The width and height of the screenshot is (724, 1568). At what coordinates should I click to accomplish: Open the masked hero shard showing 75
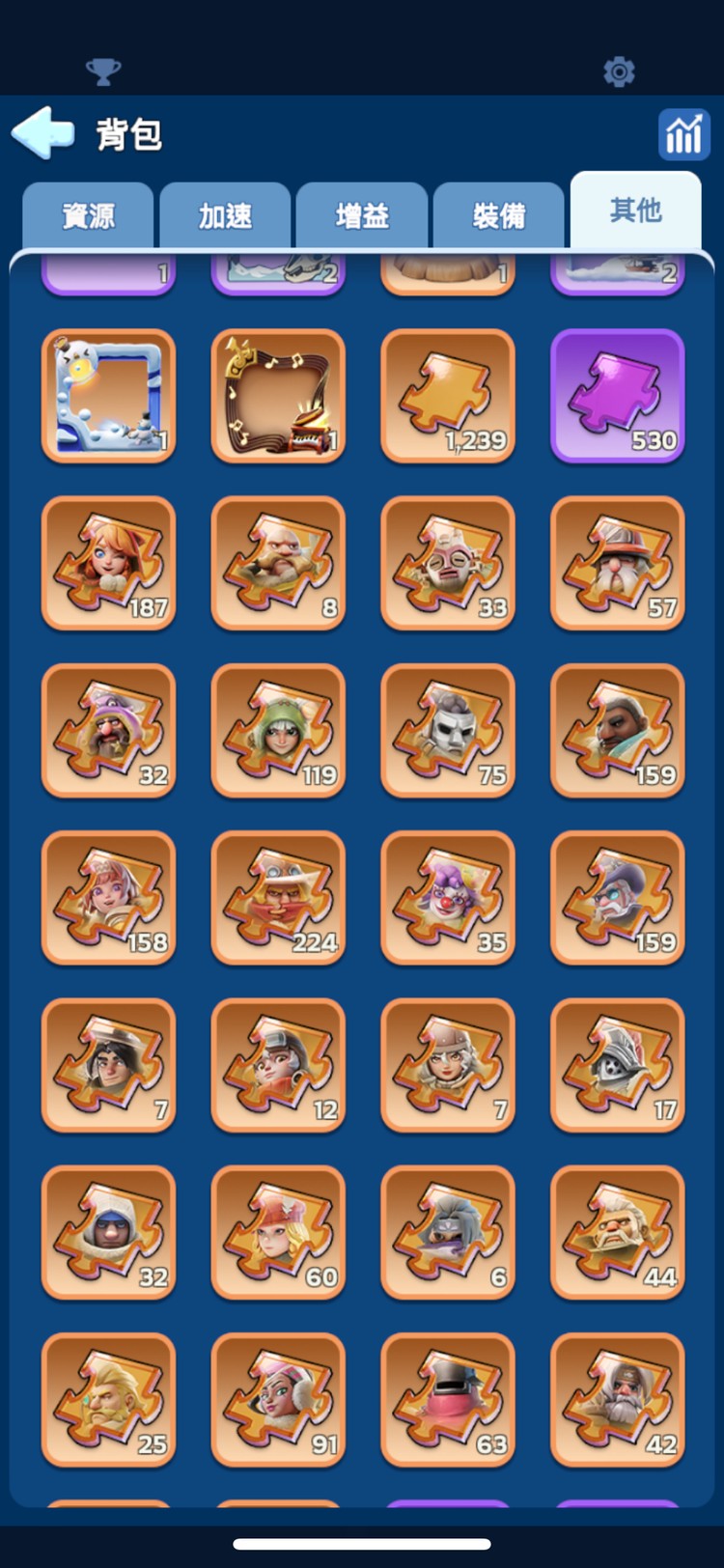(x=448, y=731)
